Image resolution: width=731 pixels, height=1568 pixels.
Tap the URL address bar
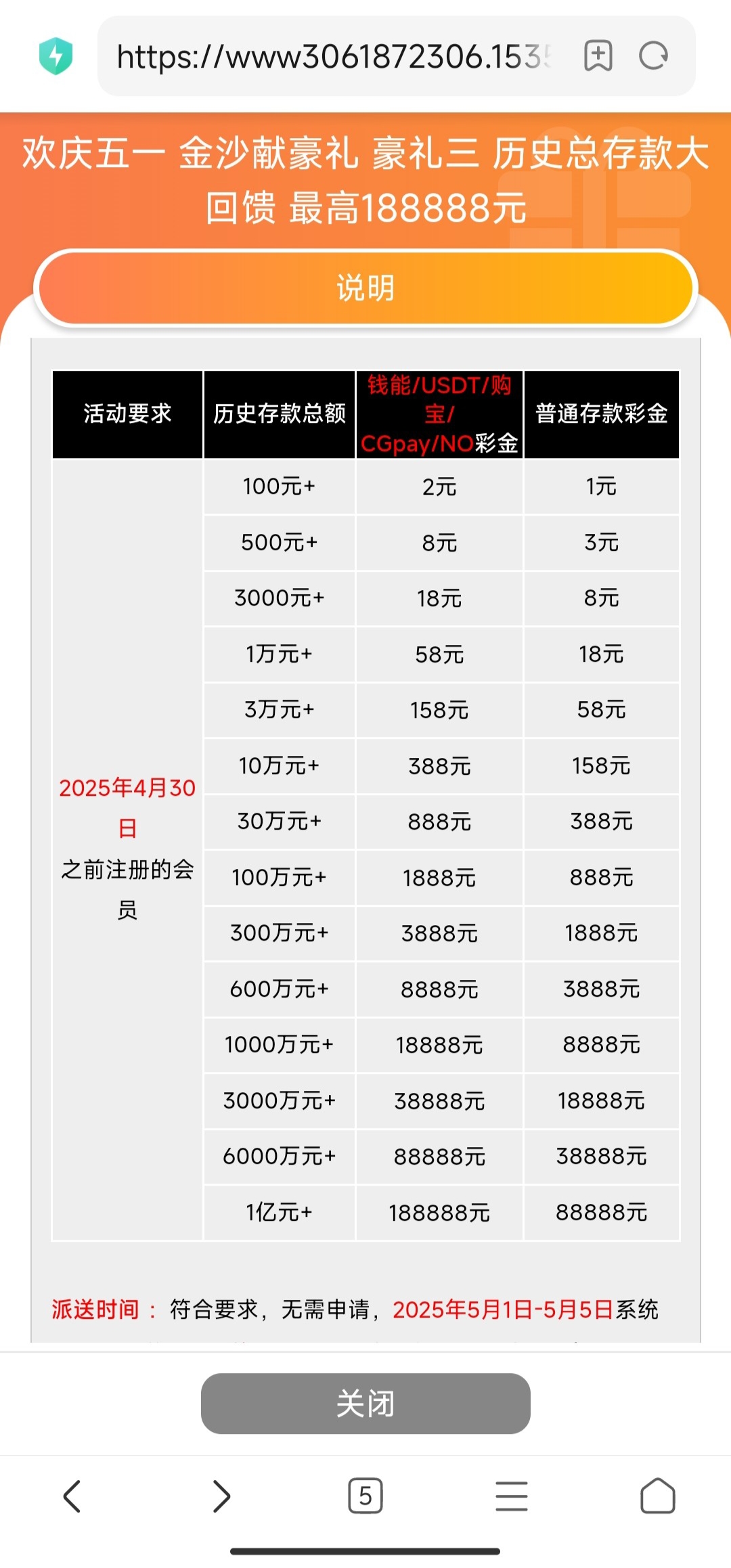(335, 57)
